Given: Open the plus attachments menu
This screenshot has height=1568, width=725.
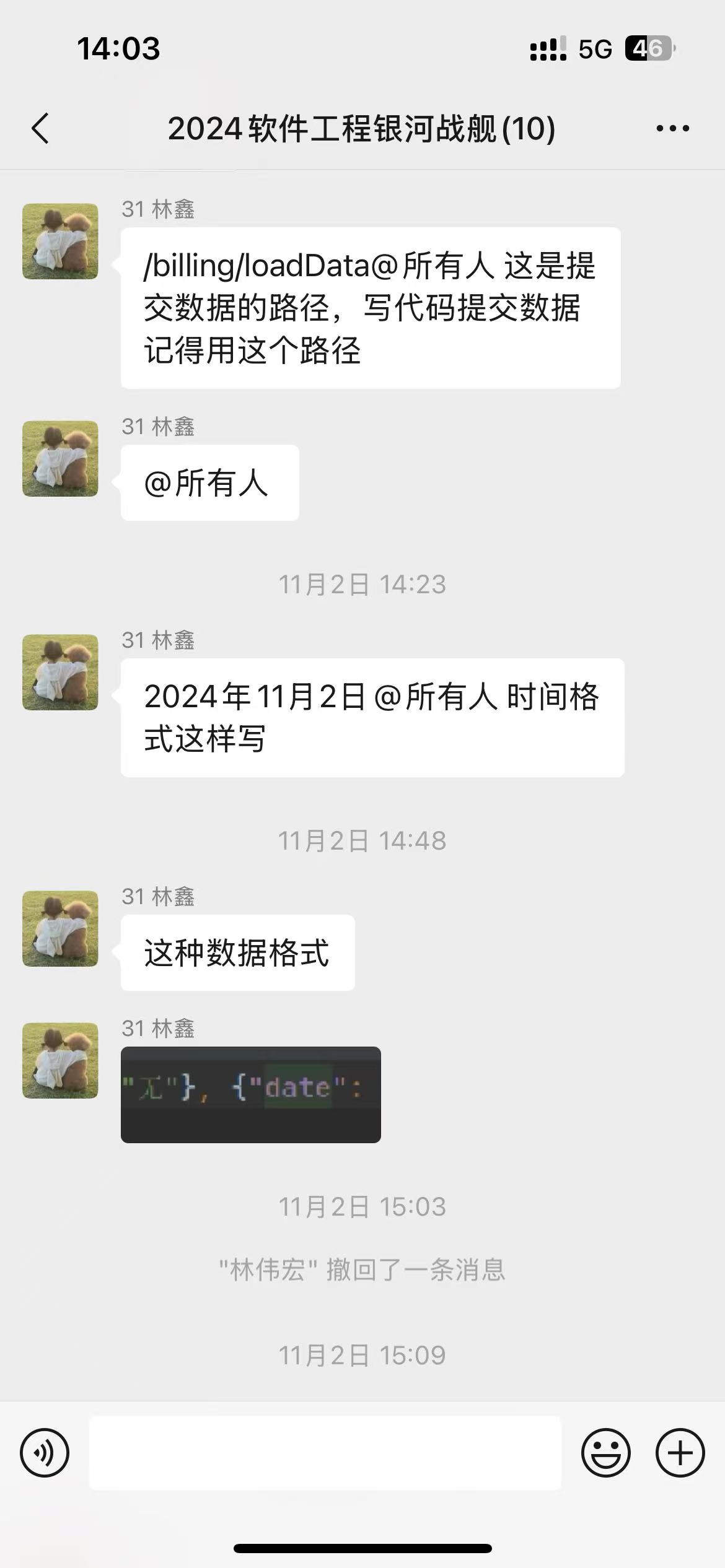Looking at the screenshot, I should coord(680,1453).
